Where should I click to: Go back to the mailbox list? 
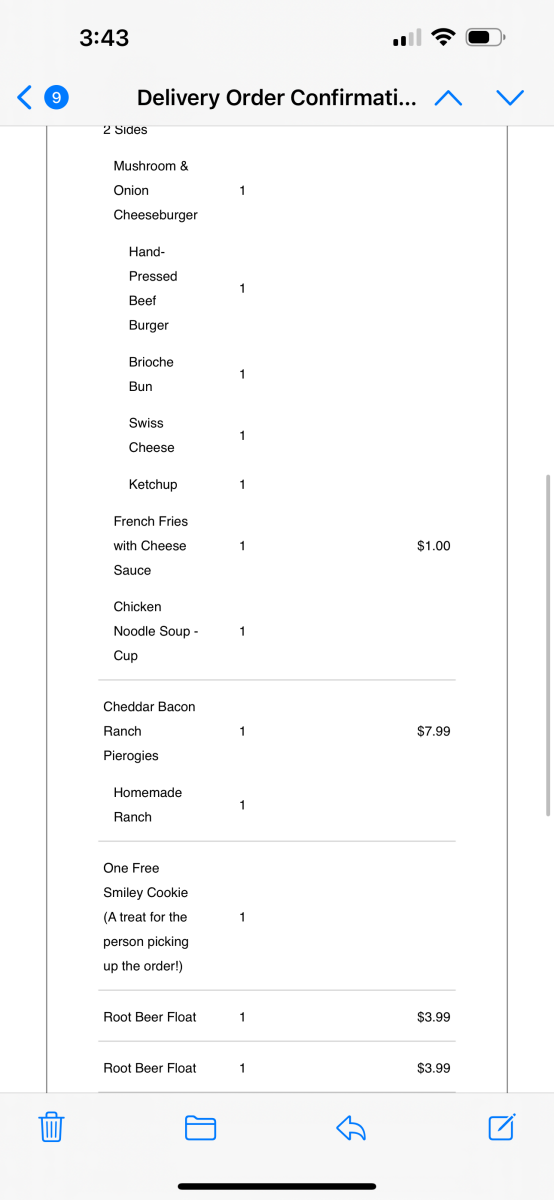point(42,97)
